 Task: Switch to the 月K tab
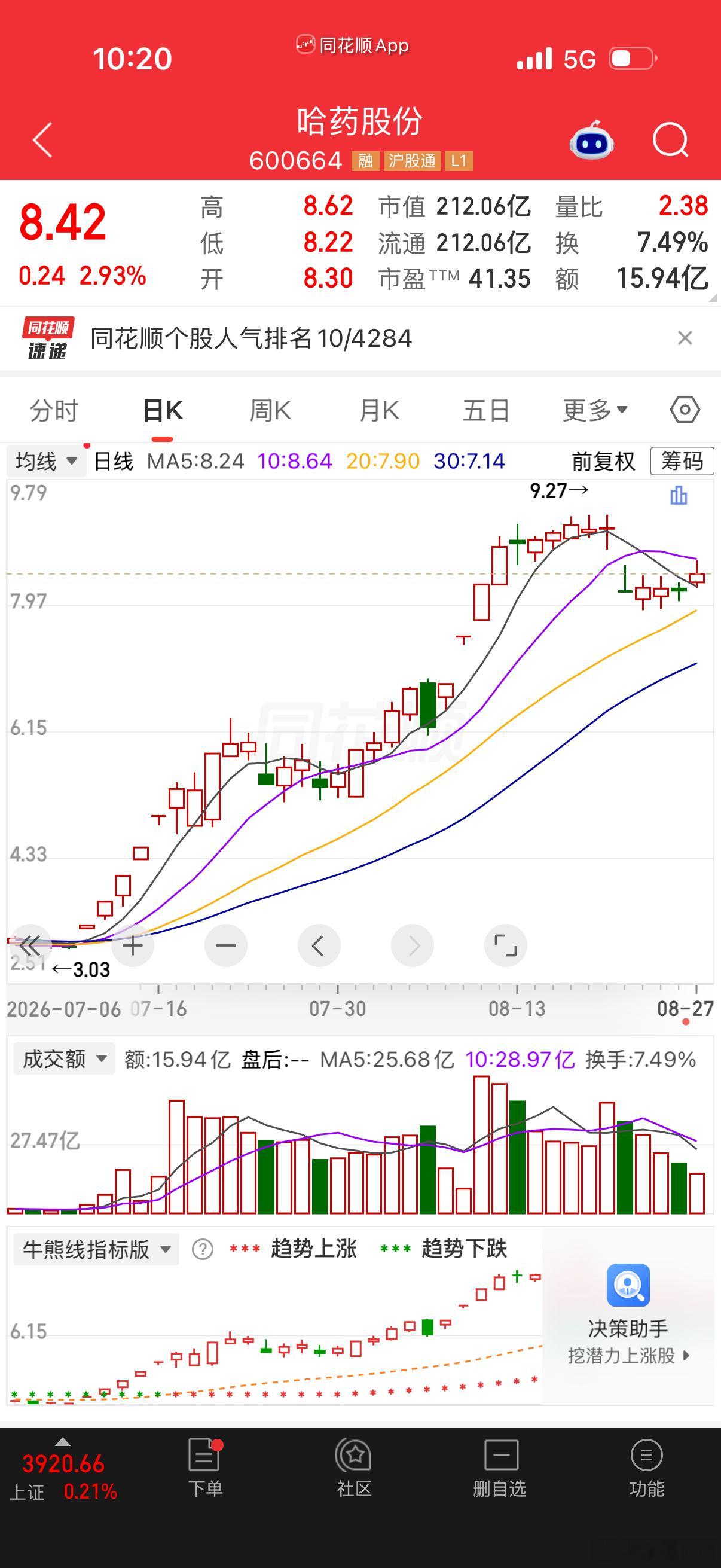pos(379,410)
